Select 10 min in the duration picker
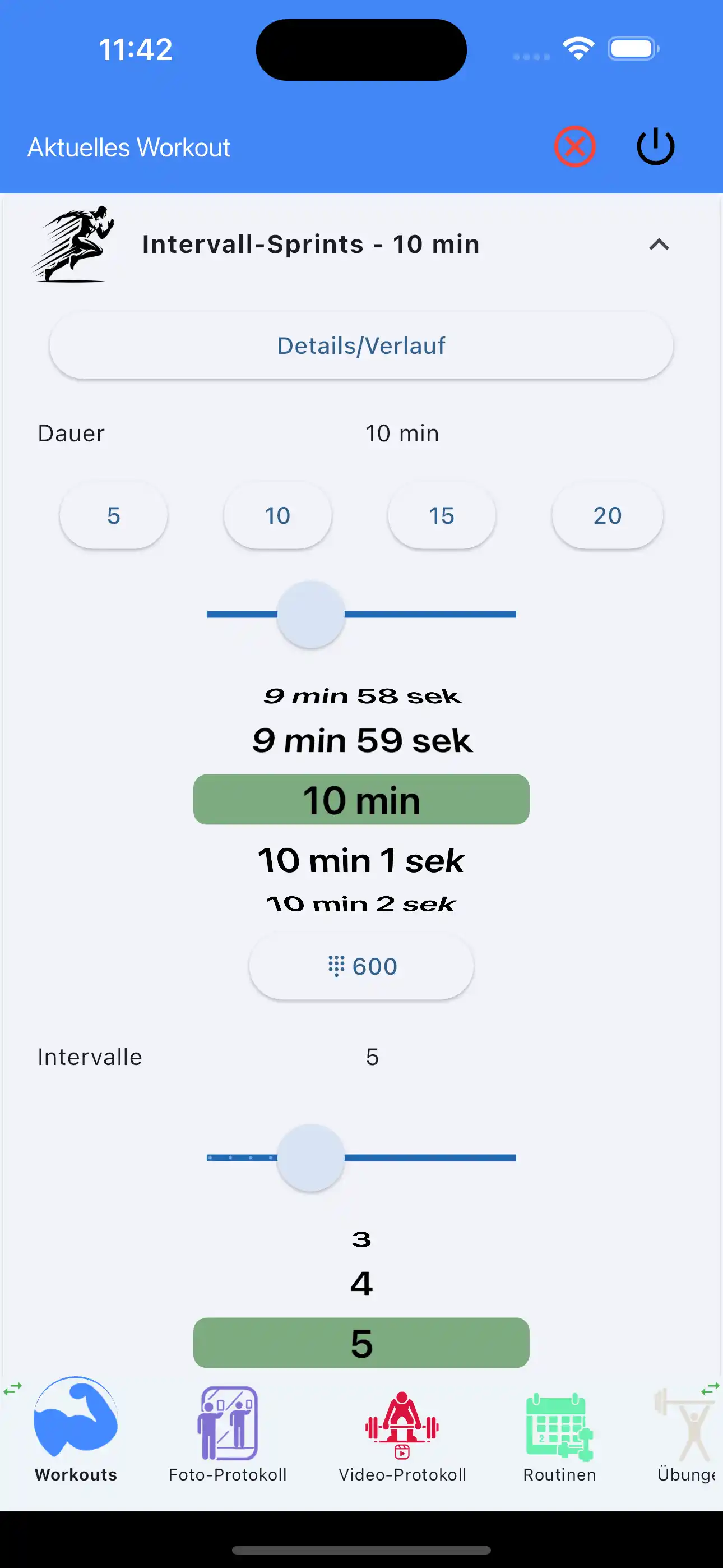 point(361,799)
